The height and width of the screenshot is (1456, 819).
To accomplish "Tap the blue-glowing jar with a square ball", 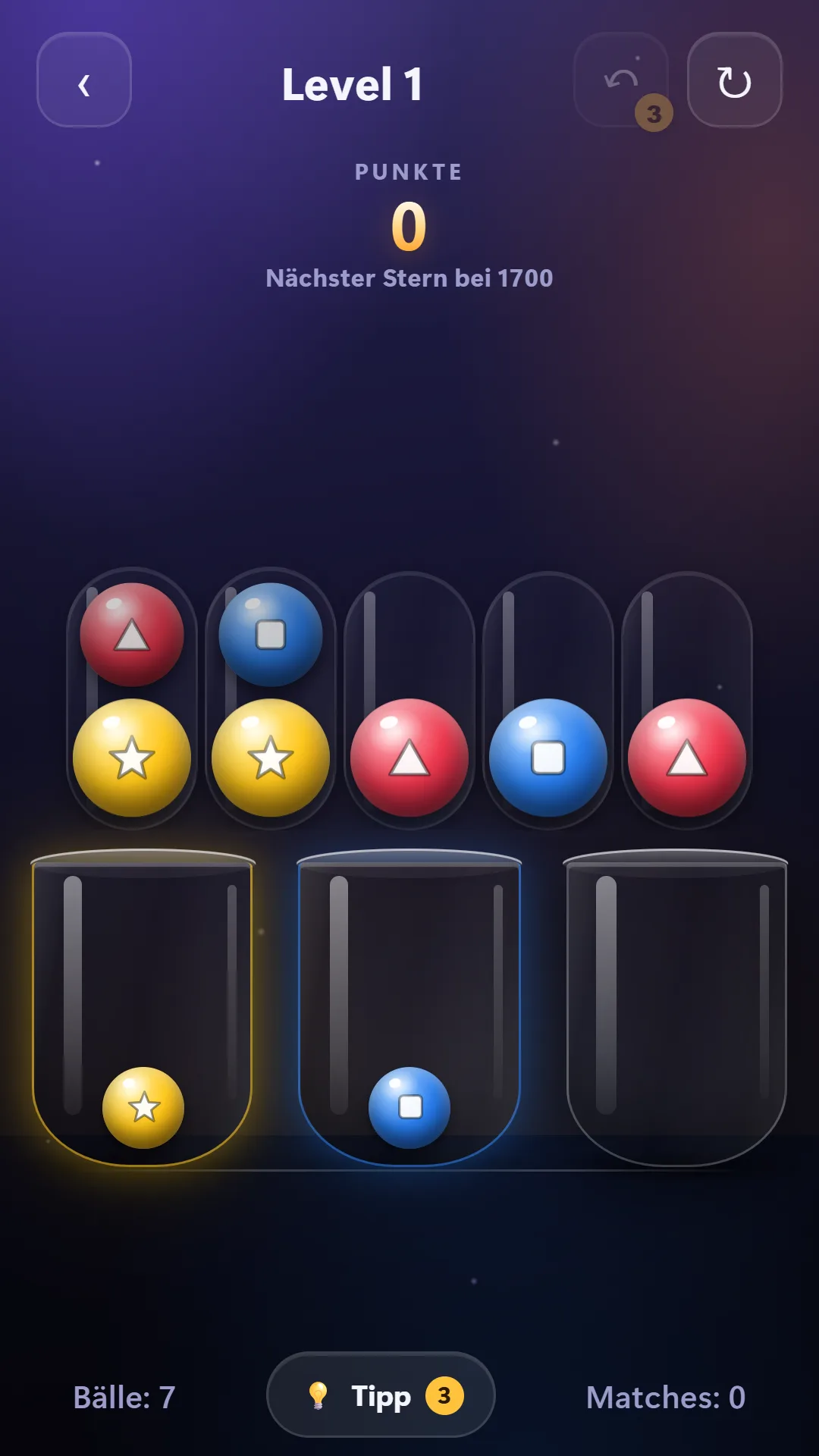I will point(409,1008).
